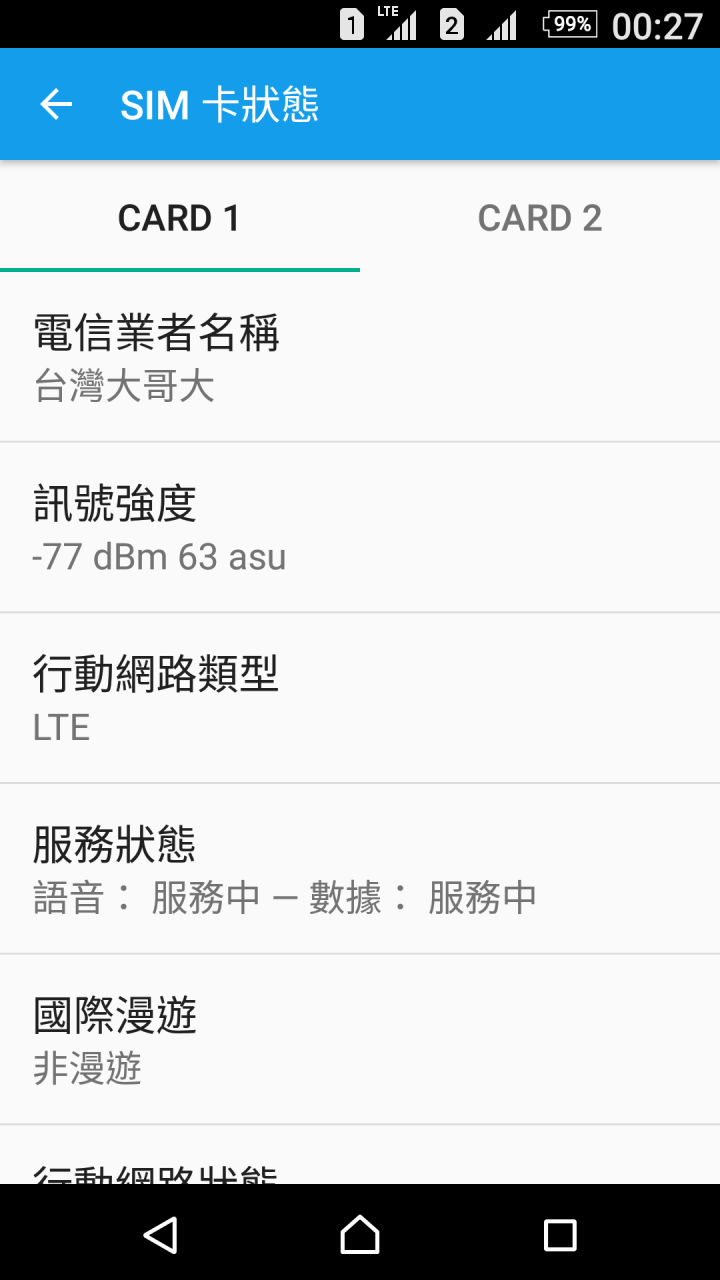Switch to the CARD 2 tab
This screenshot has height=1280, width=720.
point(540,218)
